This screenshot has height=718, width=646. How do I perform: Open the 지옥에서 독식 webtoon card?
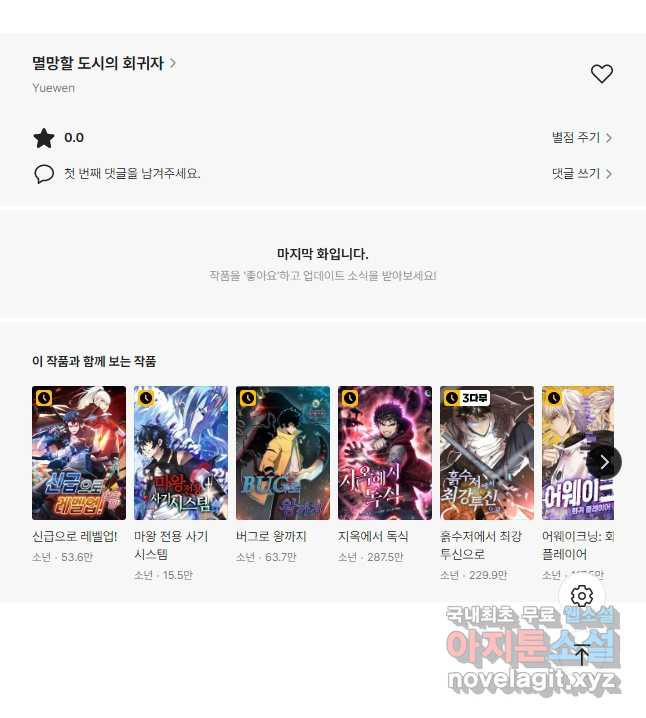pyautogui.click(x=385, y=453)
